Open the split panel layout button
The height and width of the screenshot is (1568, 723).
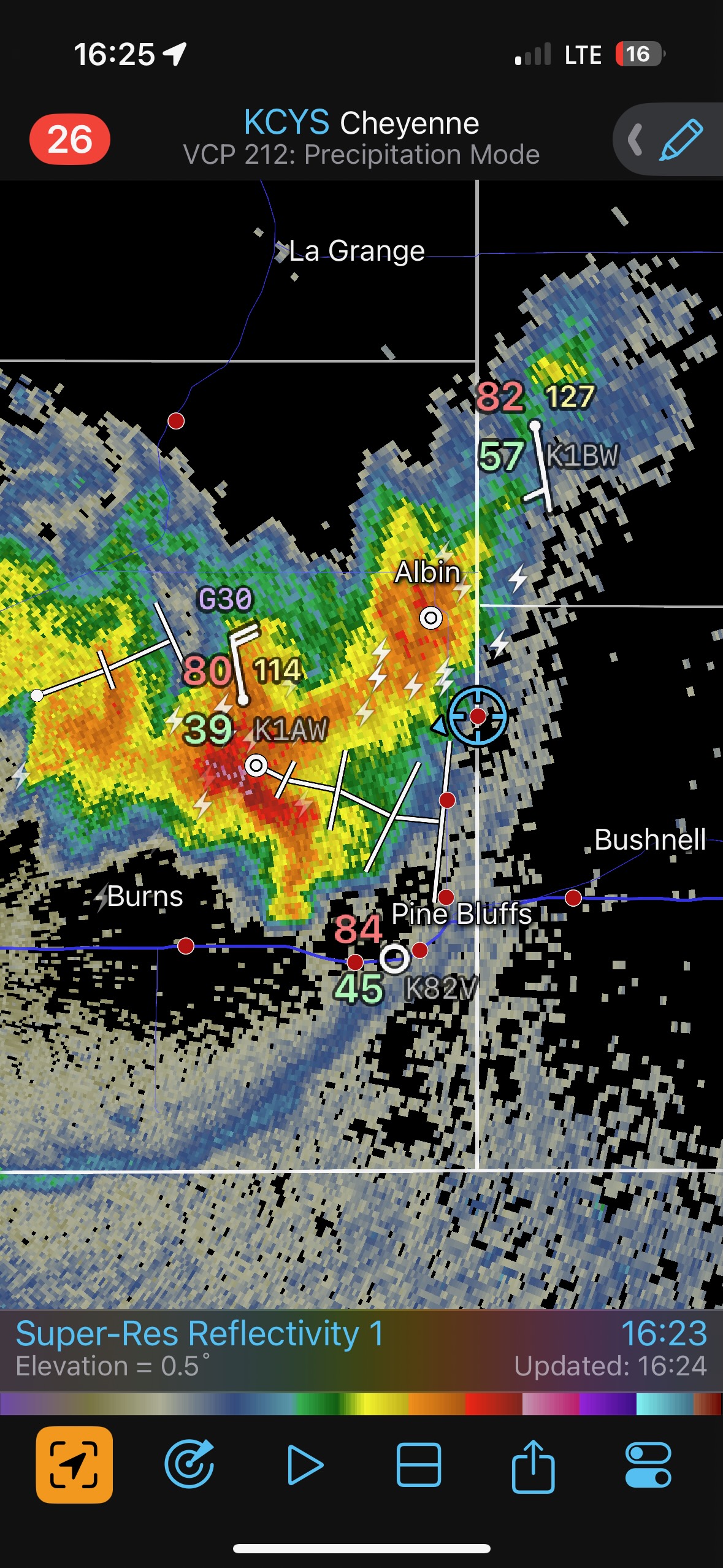(419, 1464)
